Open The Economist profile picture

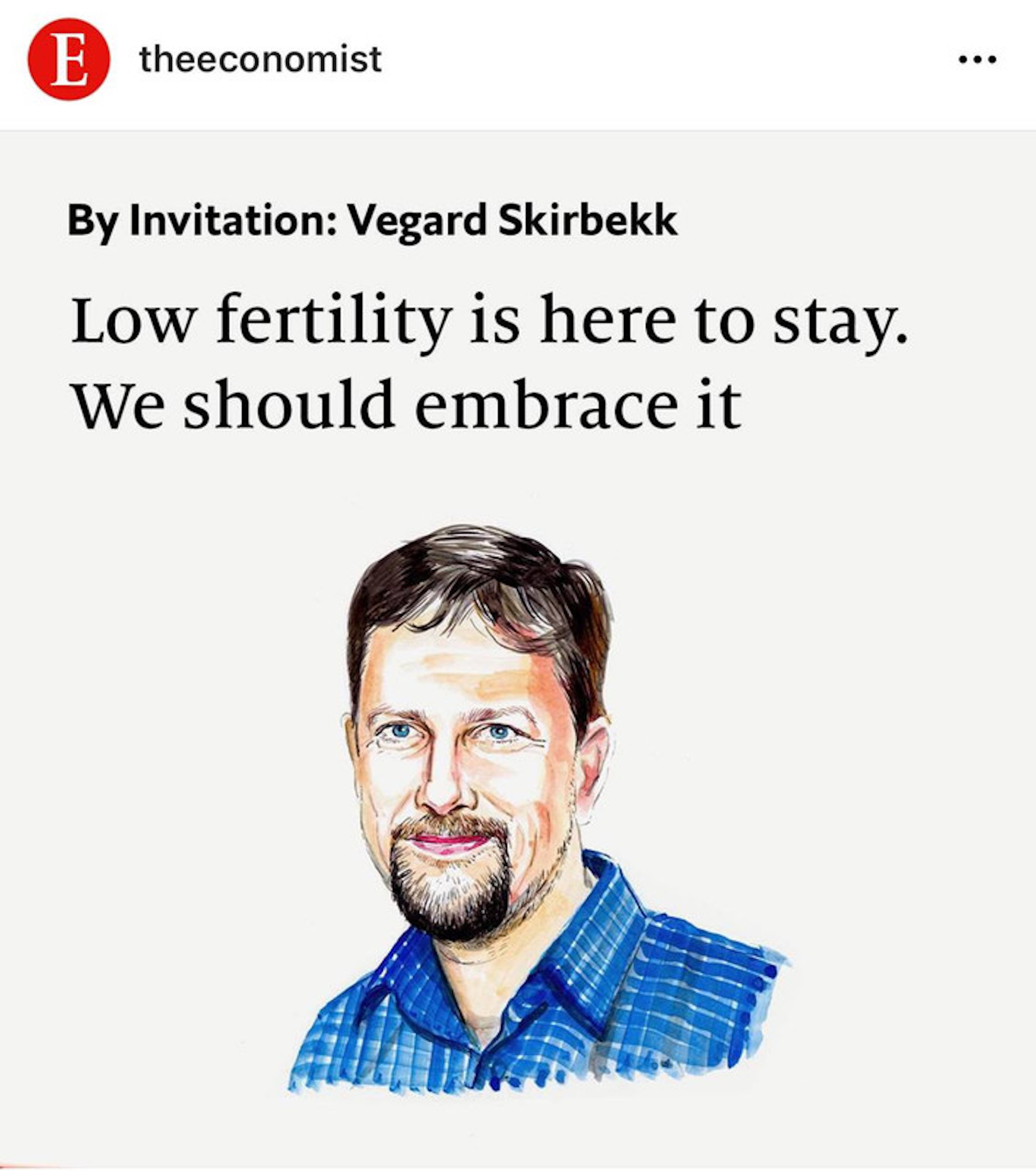(x=68, y=59)
